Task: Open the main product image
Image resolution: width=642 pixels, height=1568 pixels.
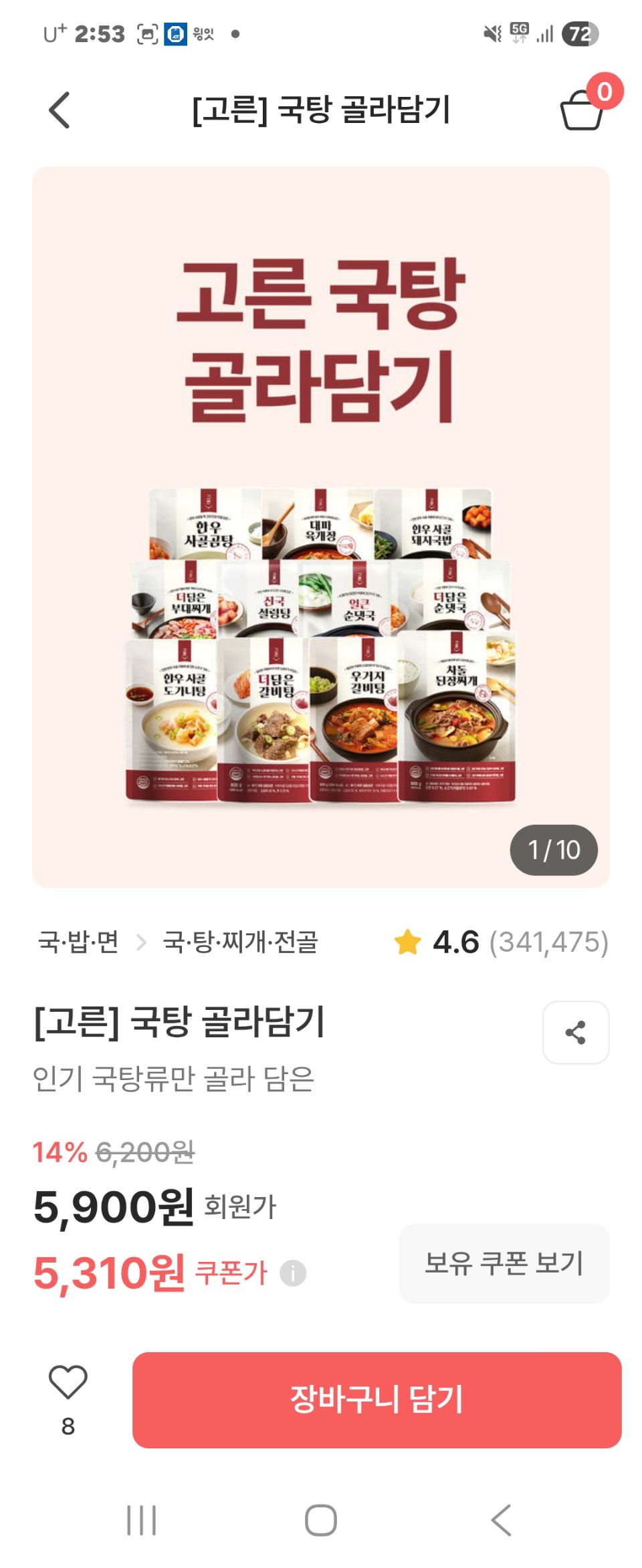Action: tap(321, 527)
